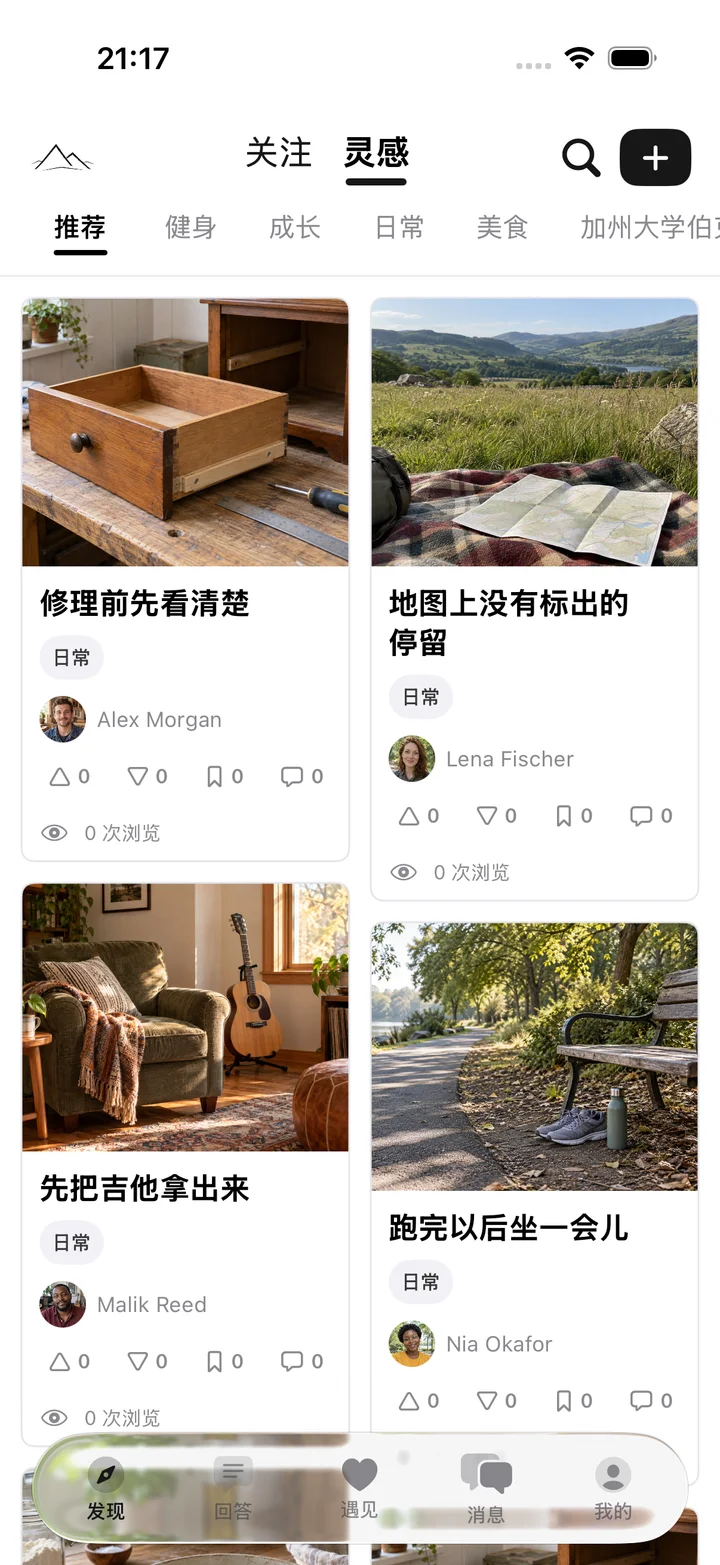The height and width of the screenshot is (1565, 720).
Task: Go to the 回答 tab in bottom bar
Action: (233, 1489)
